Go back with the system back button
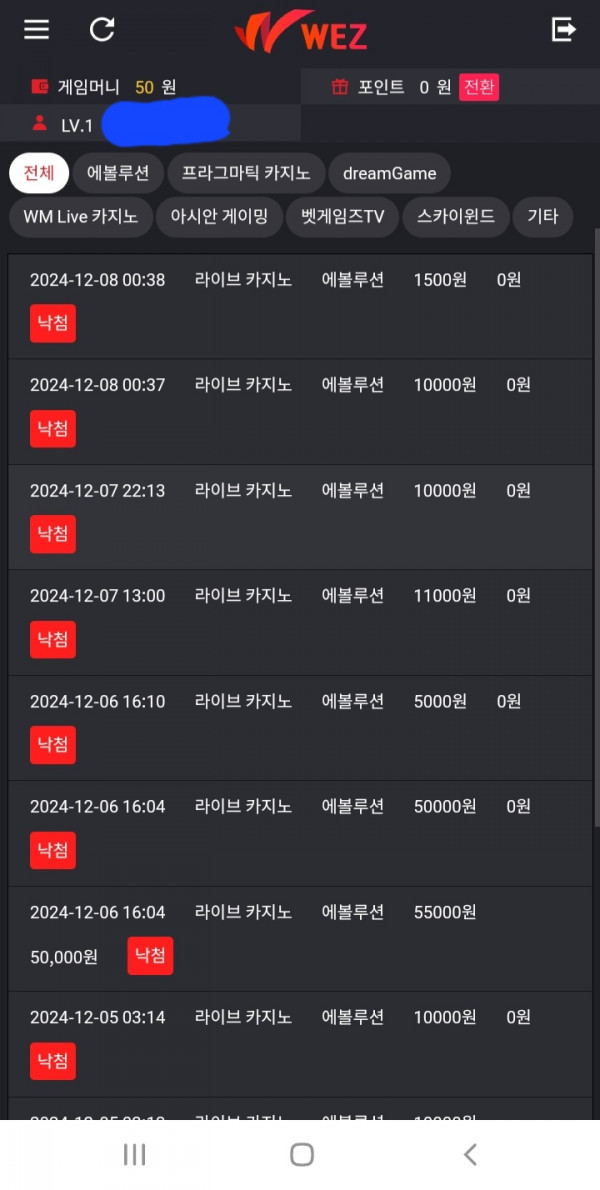The height and width of the screenshot is (1190, 600). [x=470, y=1154]
